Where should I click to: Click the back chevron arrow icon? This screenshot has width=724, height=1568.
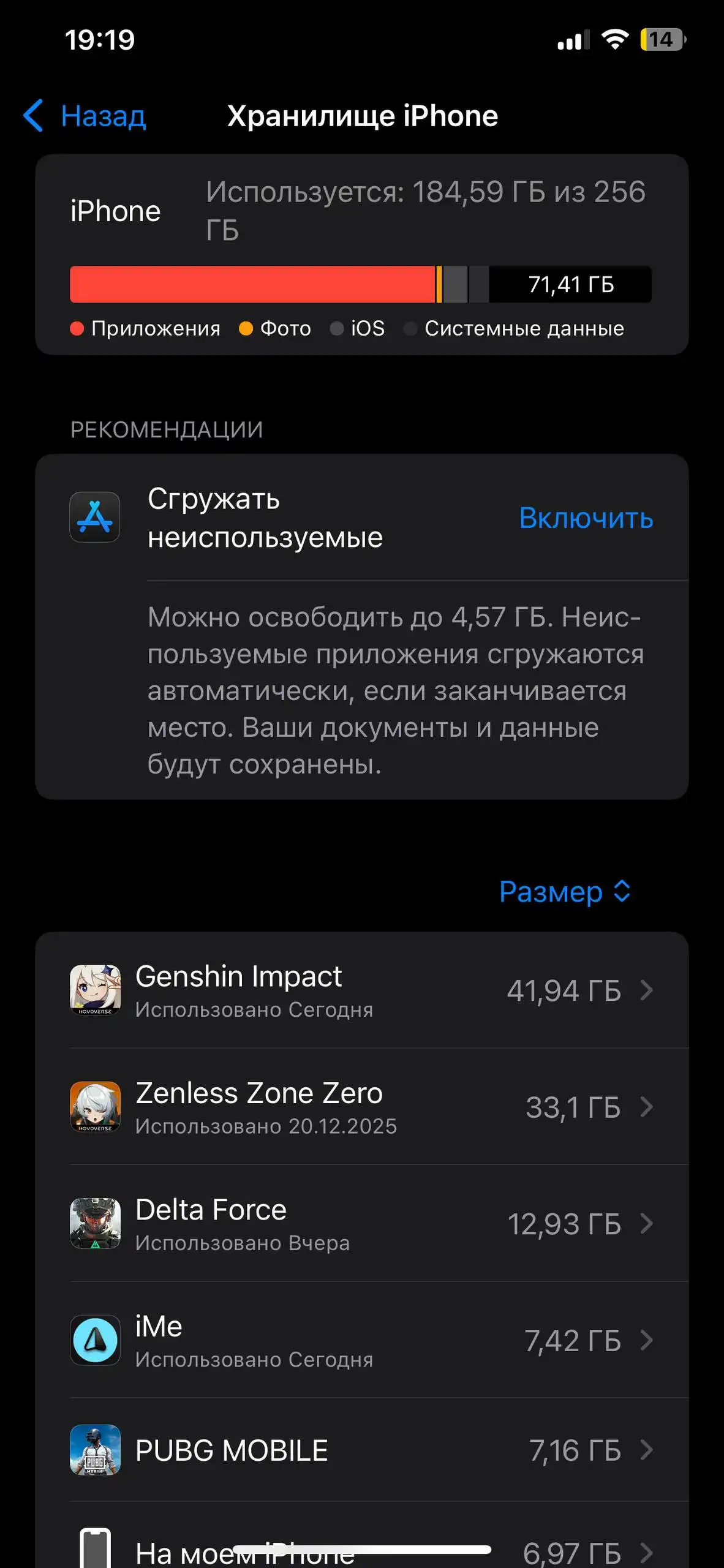[34, 115]
